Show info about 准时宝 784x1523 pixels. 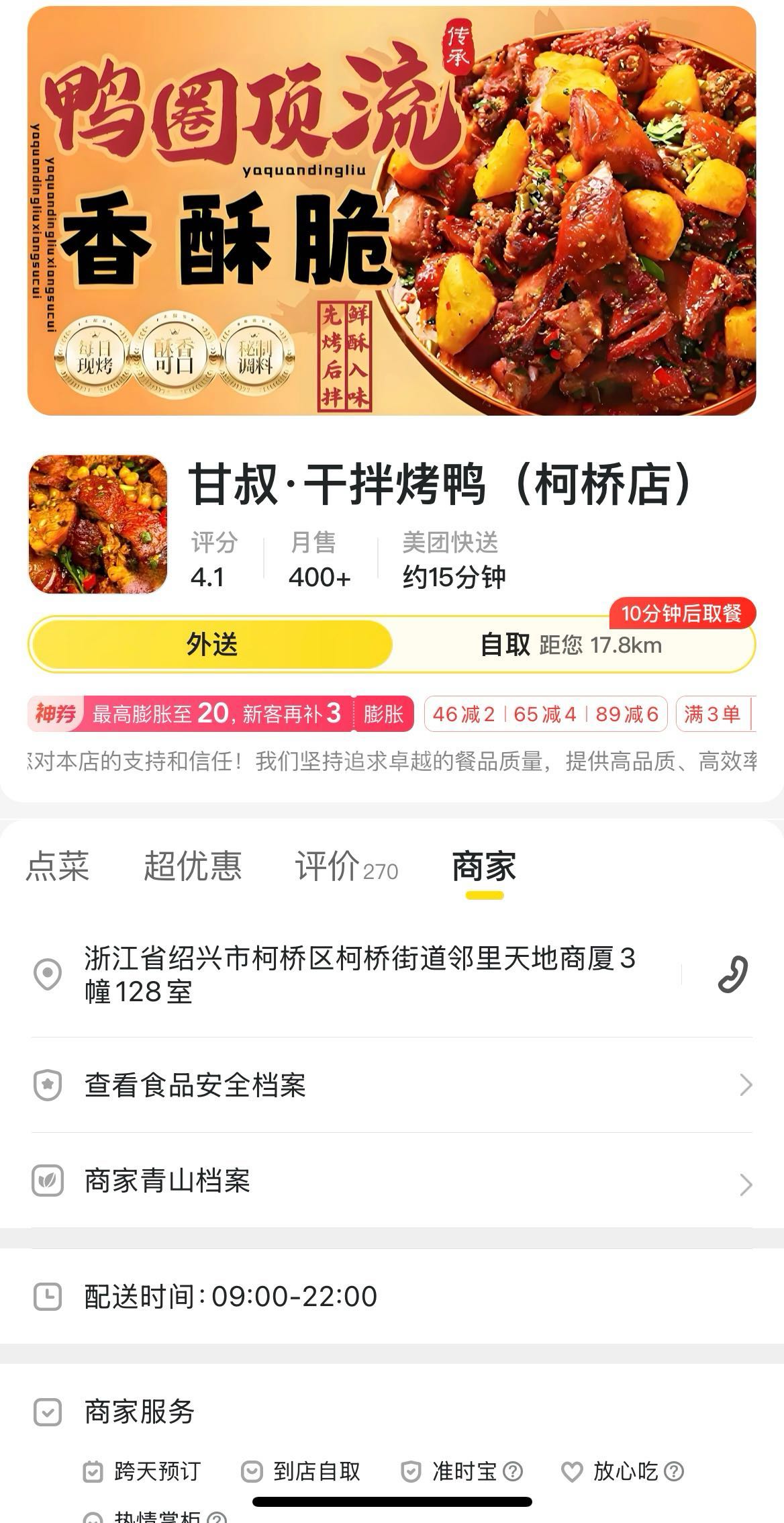pos(513,1472)
